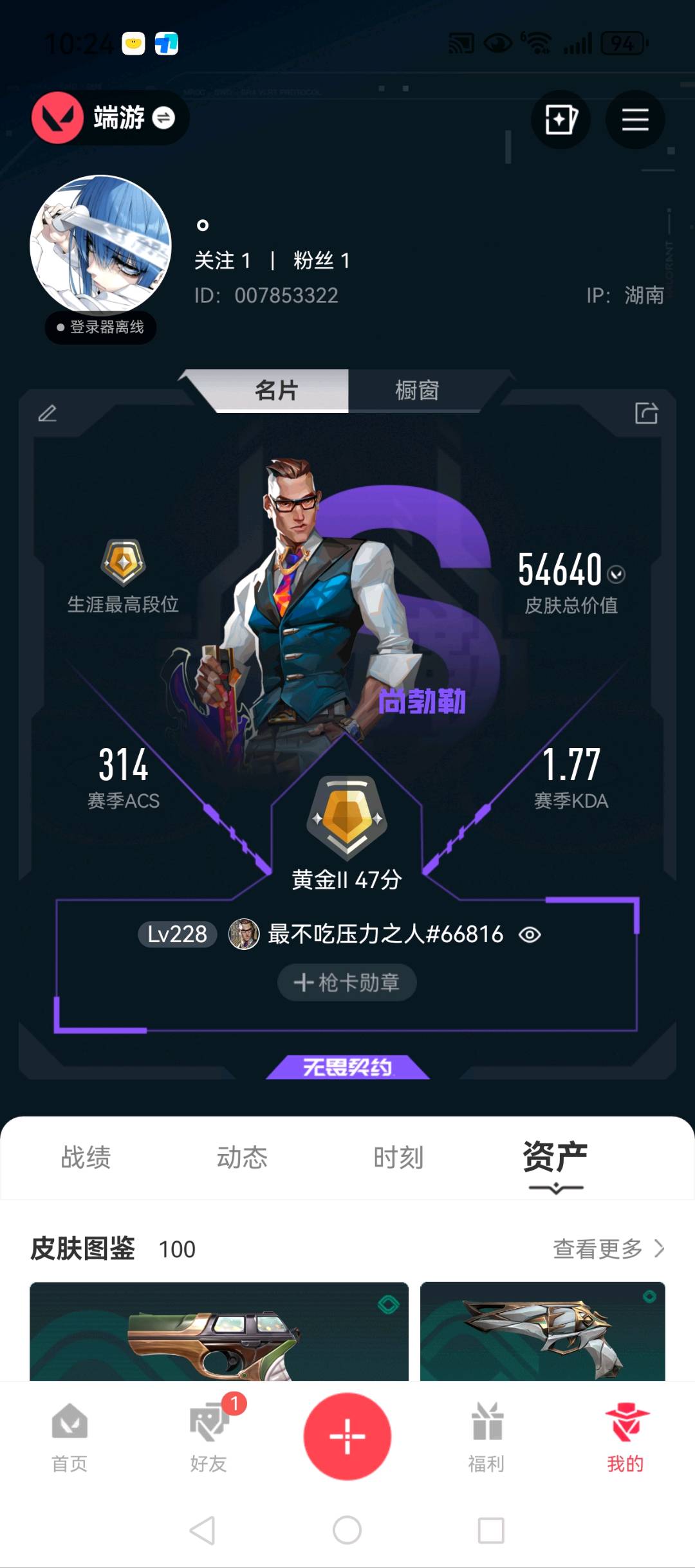The image size is (695, 1568).
Task: Switch to the 战绩 tab
Action: (x=86, y=1158)
